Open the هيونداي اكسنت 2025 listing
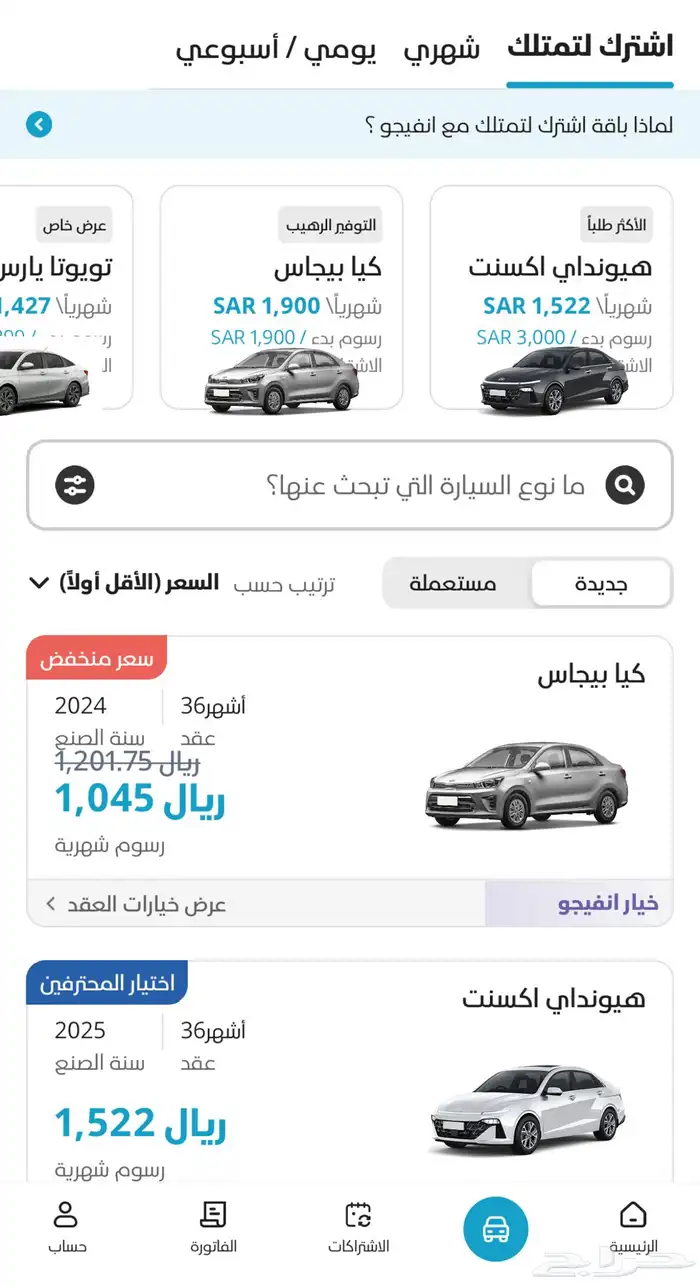 pos(350,1070)
